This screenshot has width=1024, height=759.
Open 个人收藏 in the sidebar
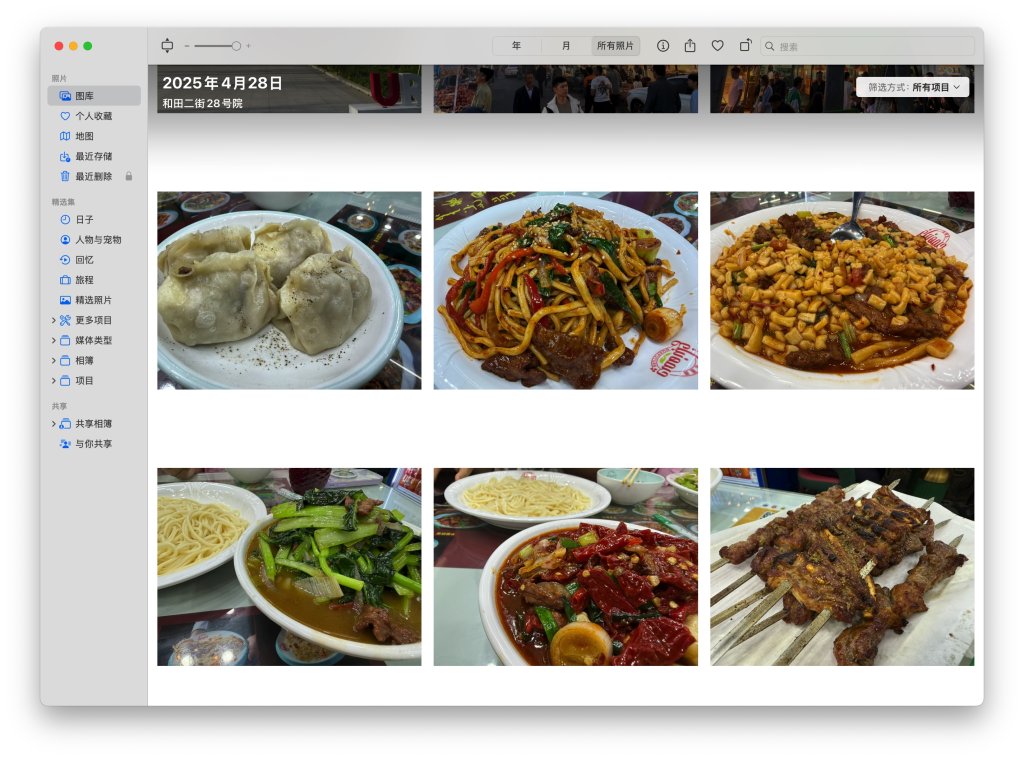93,116
